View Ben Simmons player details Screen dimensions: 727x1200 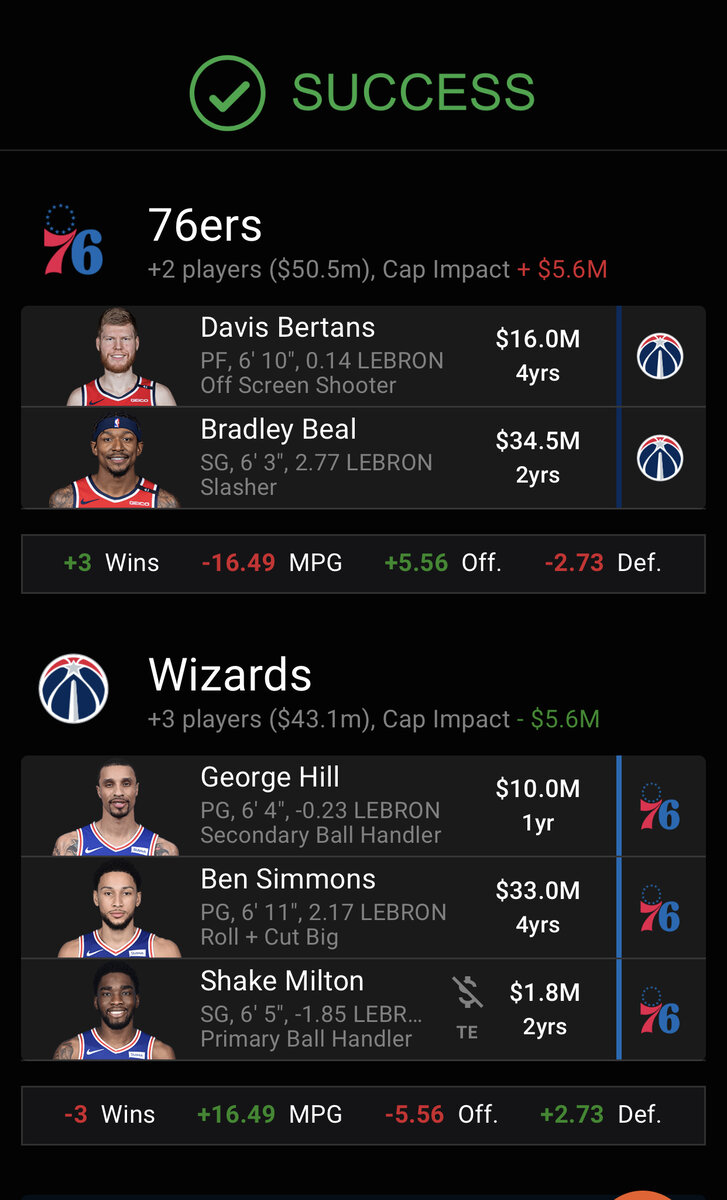300,908
